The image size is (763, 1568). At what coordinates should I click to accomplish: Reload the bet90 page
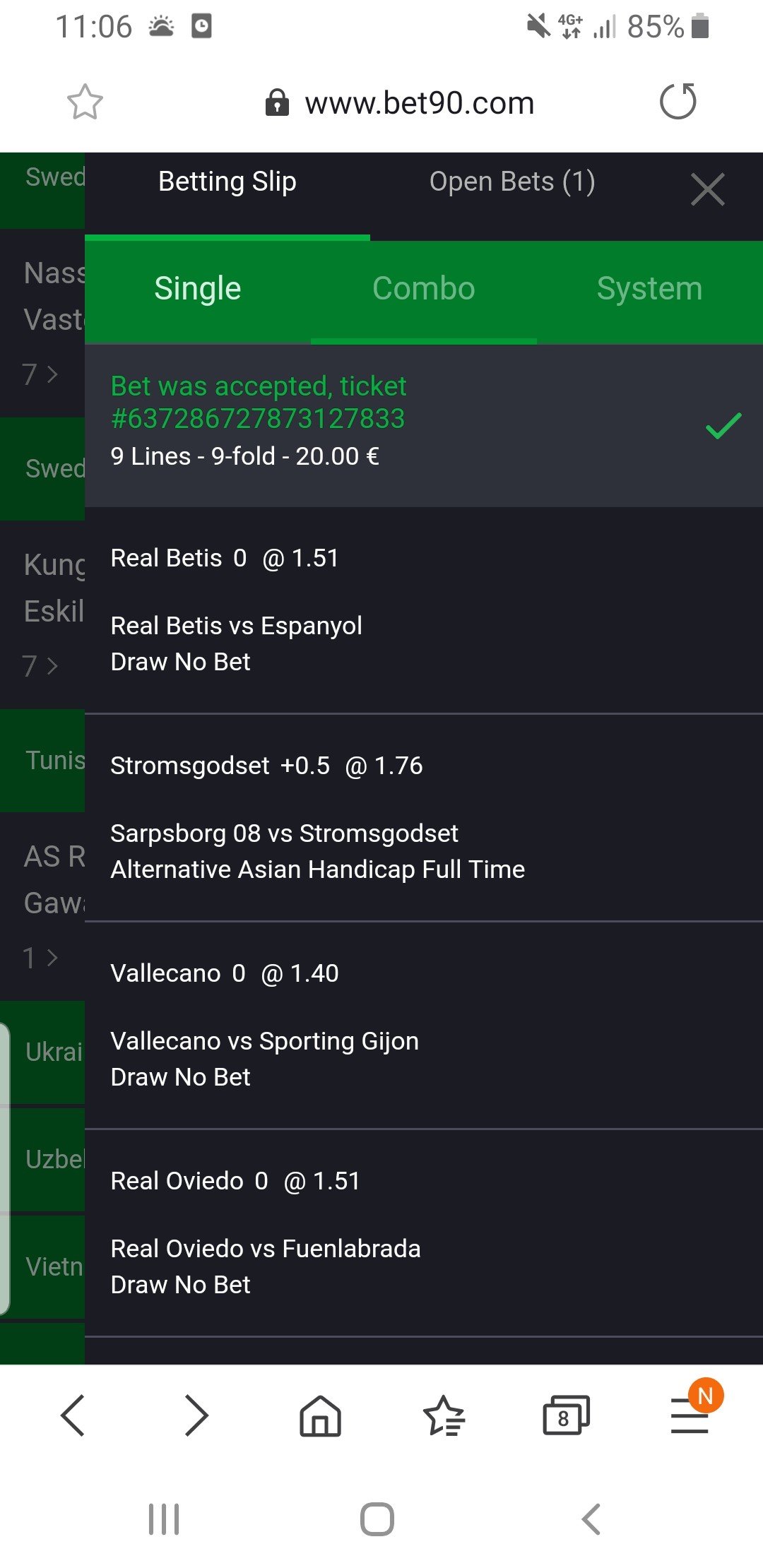click(x=678, y=102)
